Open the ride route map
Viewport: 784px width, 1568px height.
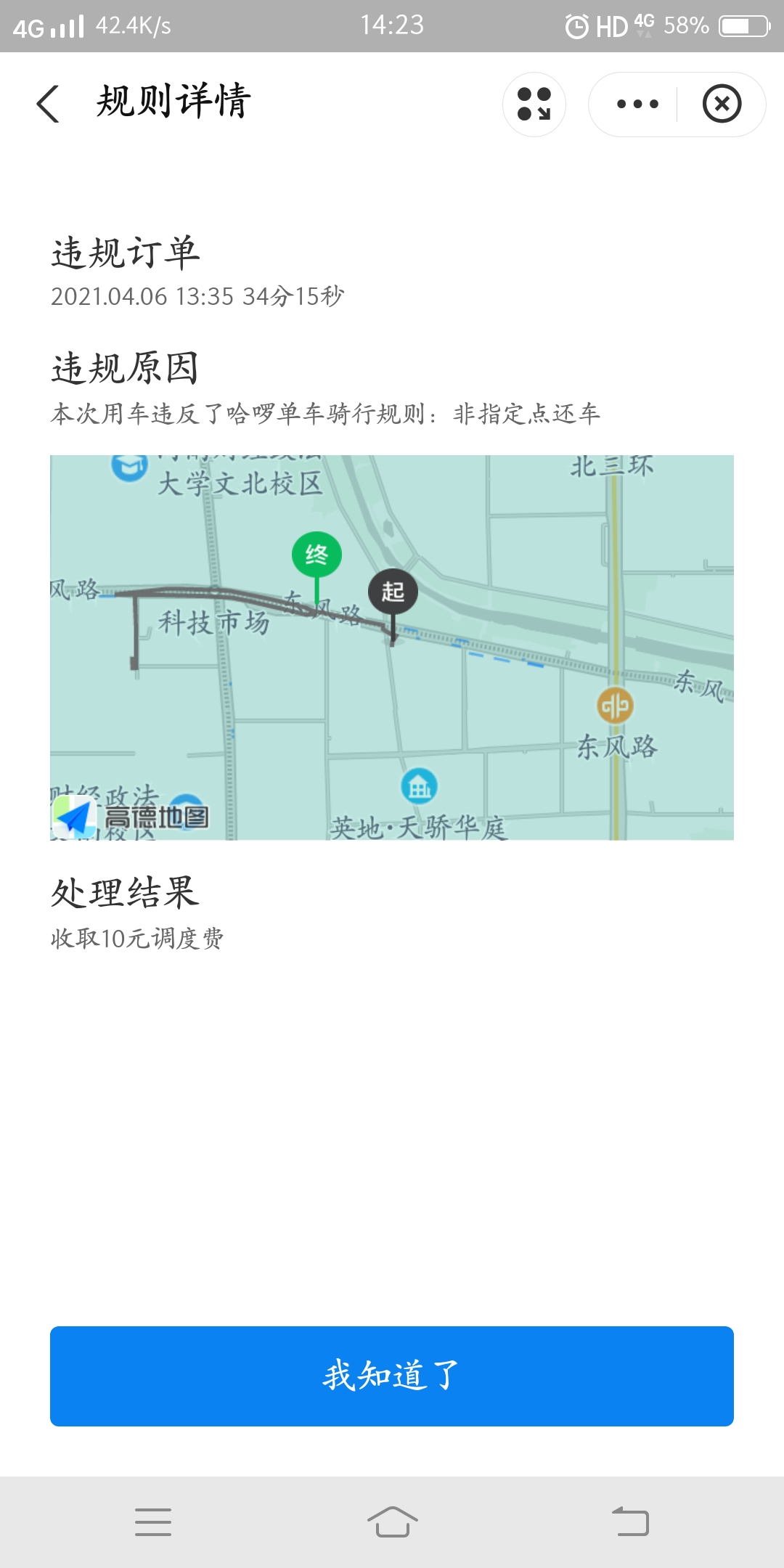tap(392, 648)
